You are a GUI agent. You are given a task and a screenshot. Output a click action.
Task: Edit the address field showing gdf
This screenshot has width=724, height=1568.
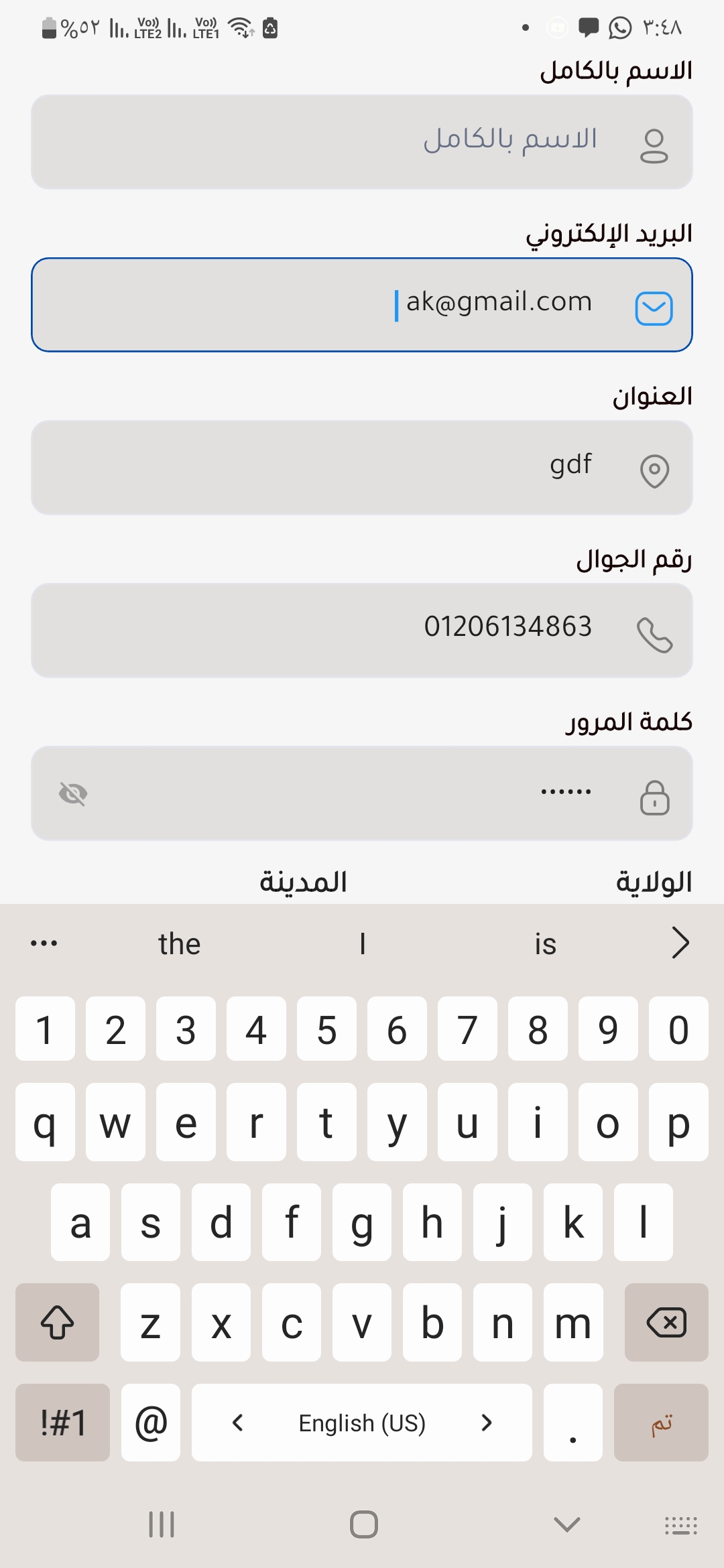(362, 468)
